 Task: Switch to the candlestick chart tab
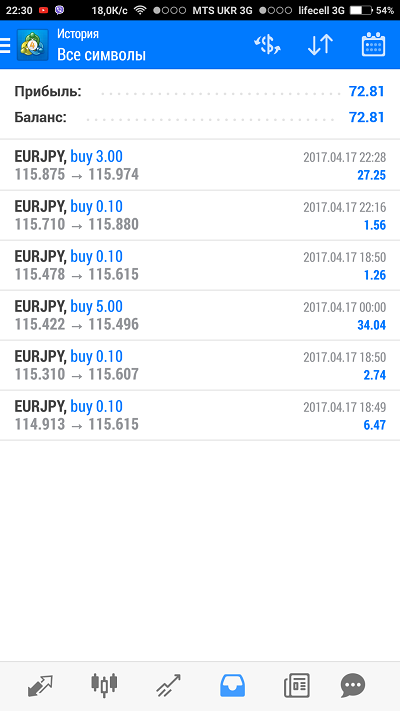pos(104,685)
